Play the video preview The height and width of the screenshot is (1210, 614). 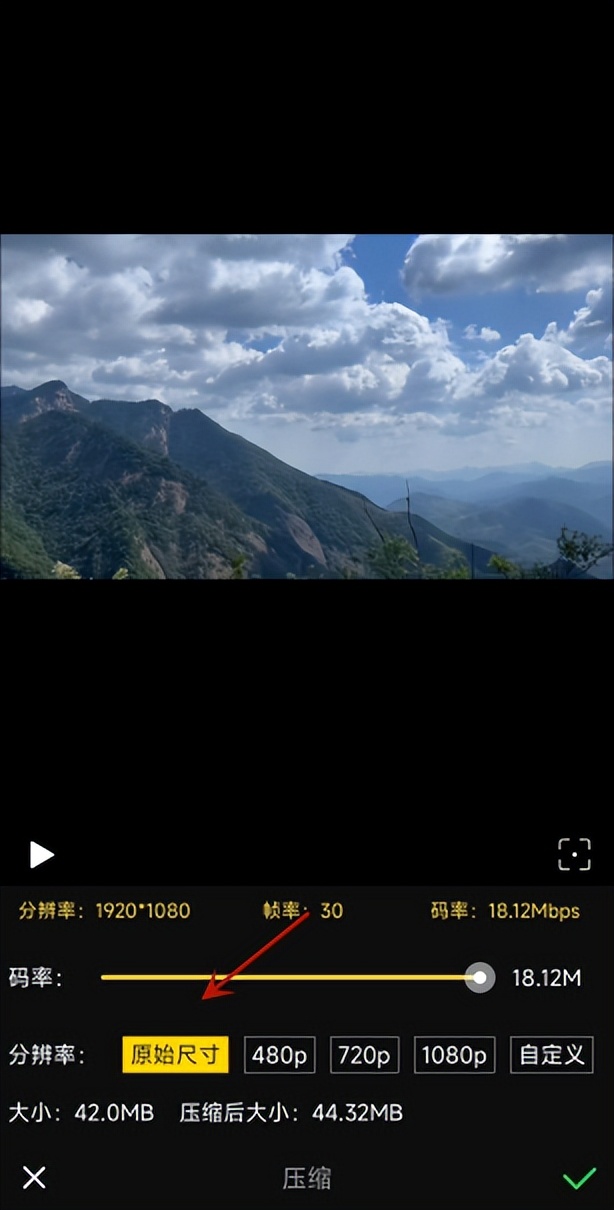click(41, 854)
